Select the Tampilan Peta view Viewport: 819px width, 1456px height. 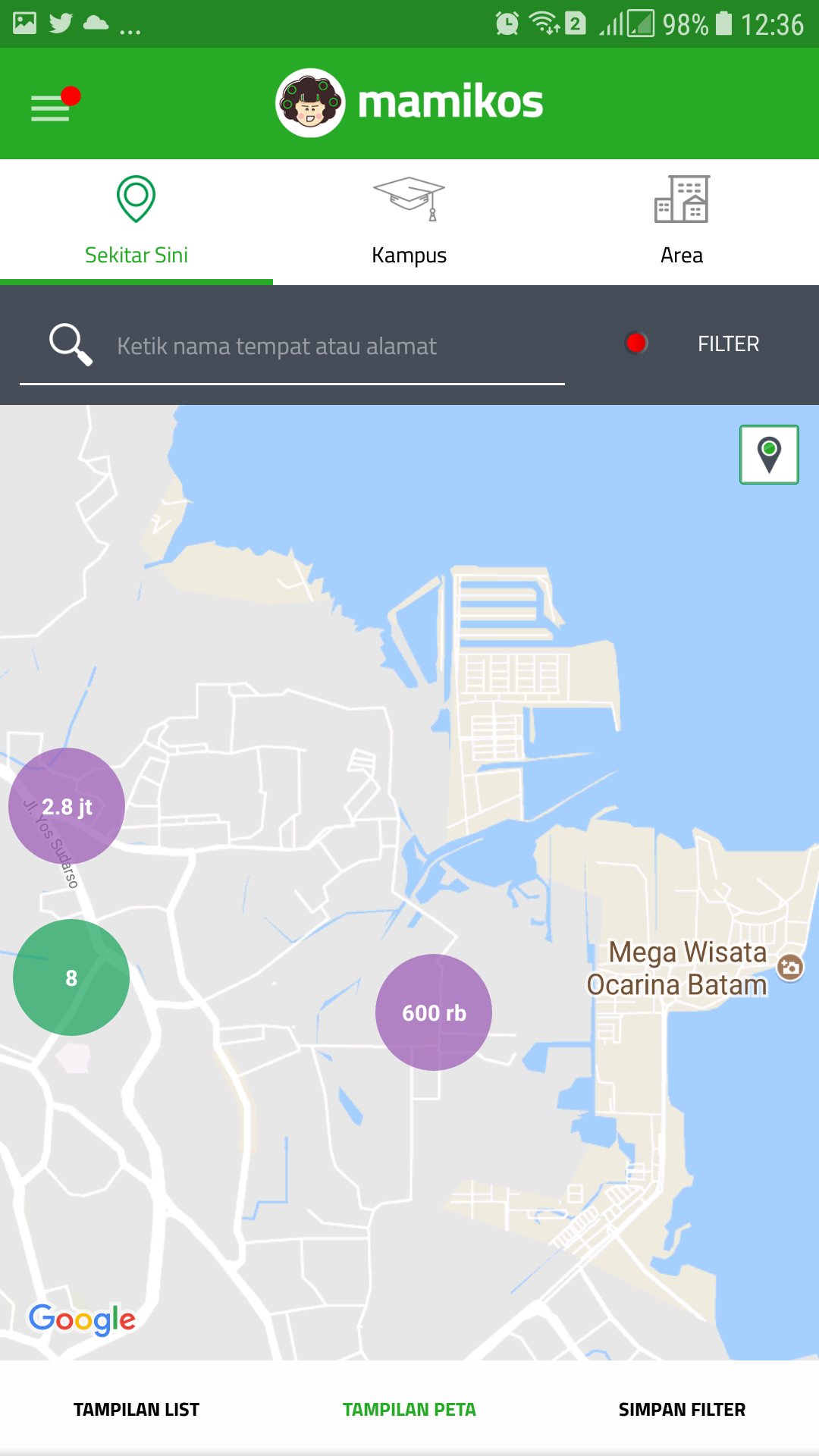(409, 1409)
